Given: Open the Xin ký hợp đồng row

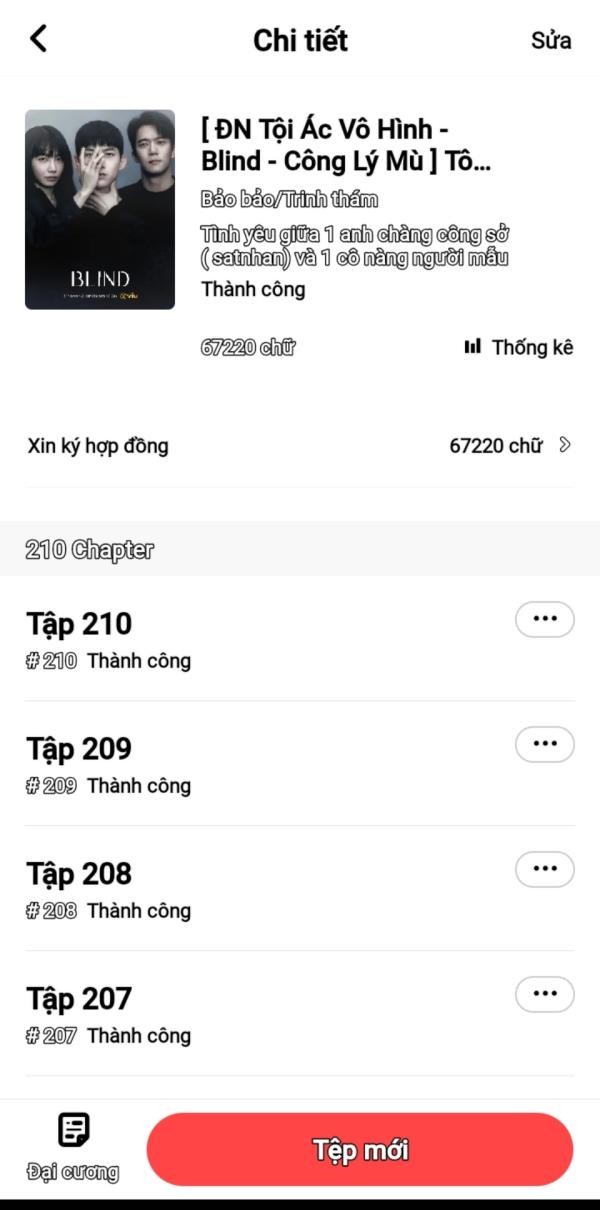Looking at the screenshot, I should pyautogui.click(x=300, y=445).
